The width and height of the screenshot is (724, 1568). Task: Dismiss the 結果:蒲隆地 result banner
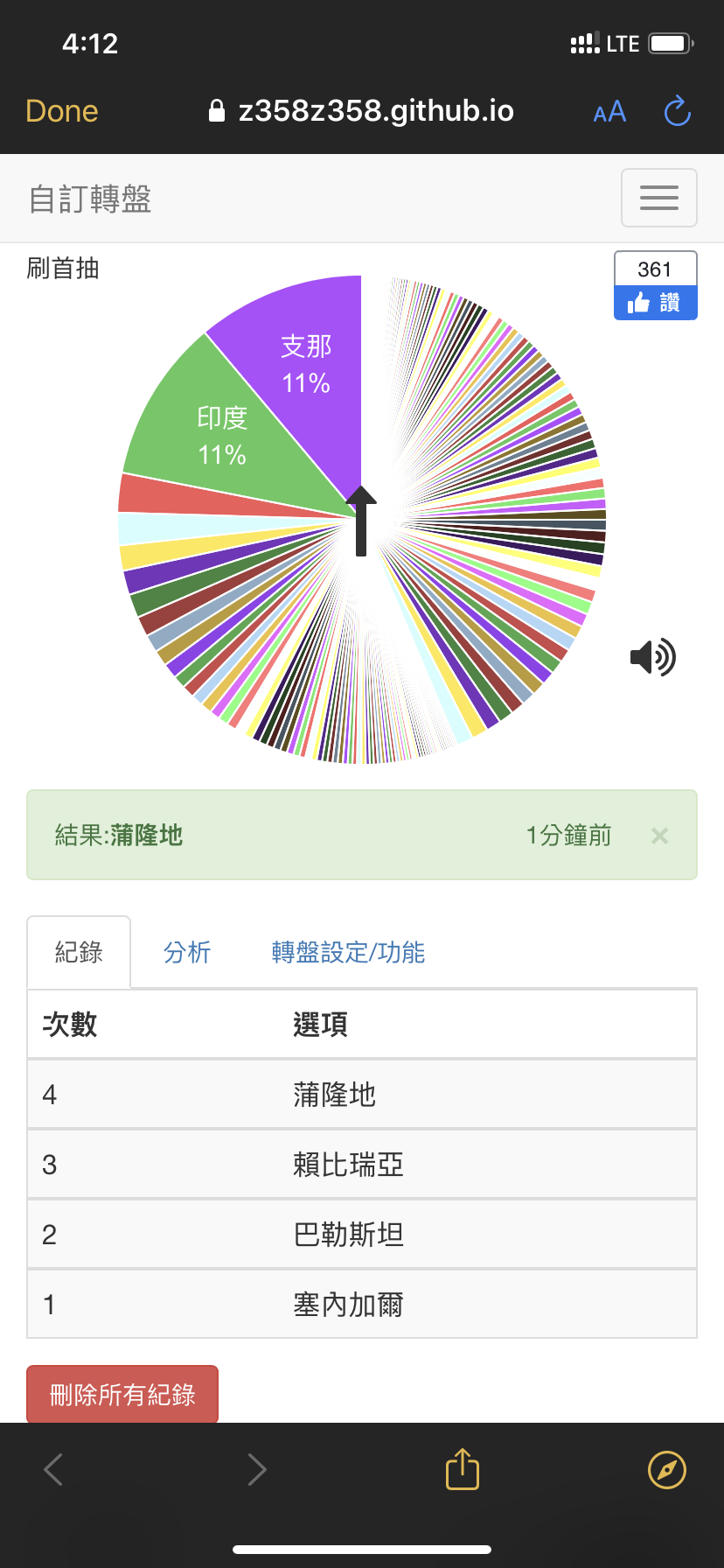[x=659, y=836]
